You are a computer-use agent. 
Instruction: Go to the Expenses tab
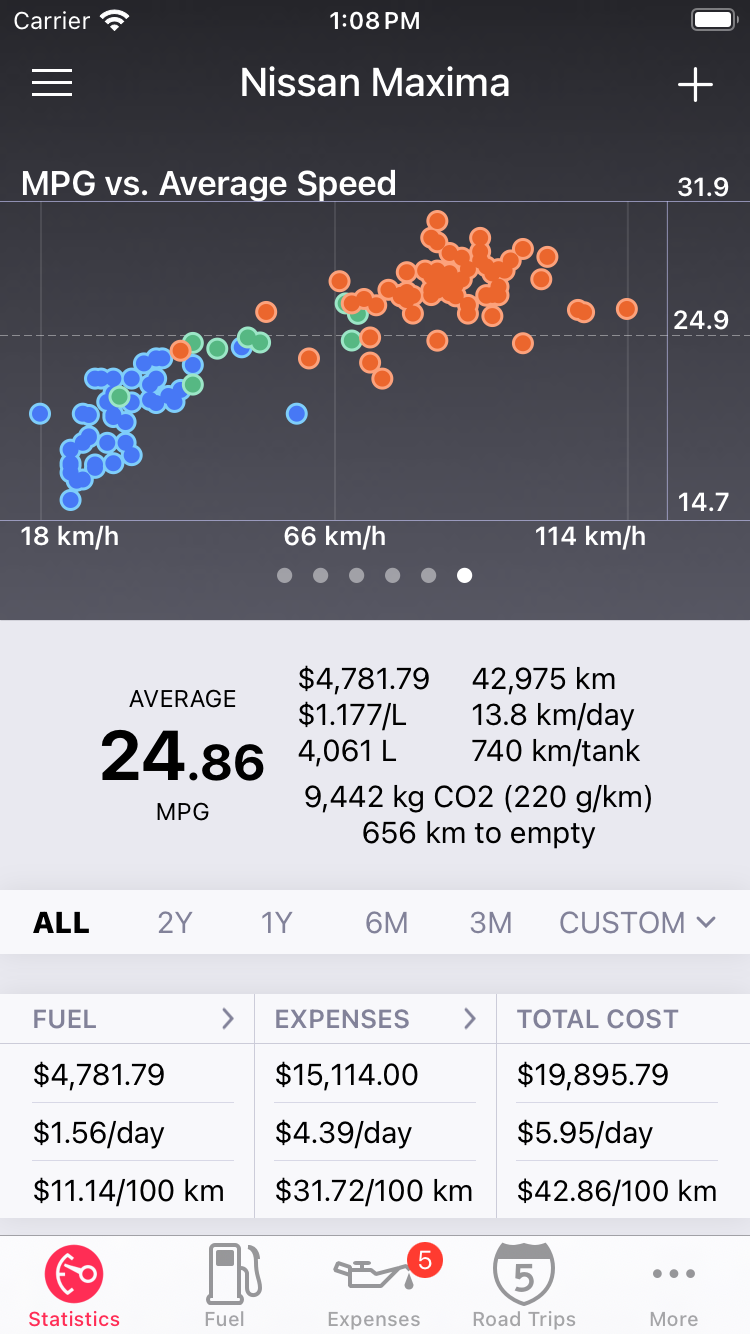(375, 1286)
